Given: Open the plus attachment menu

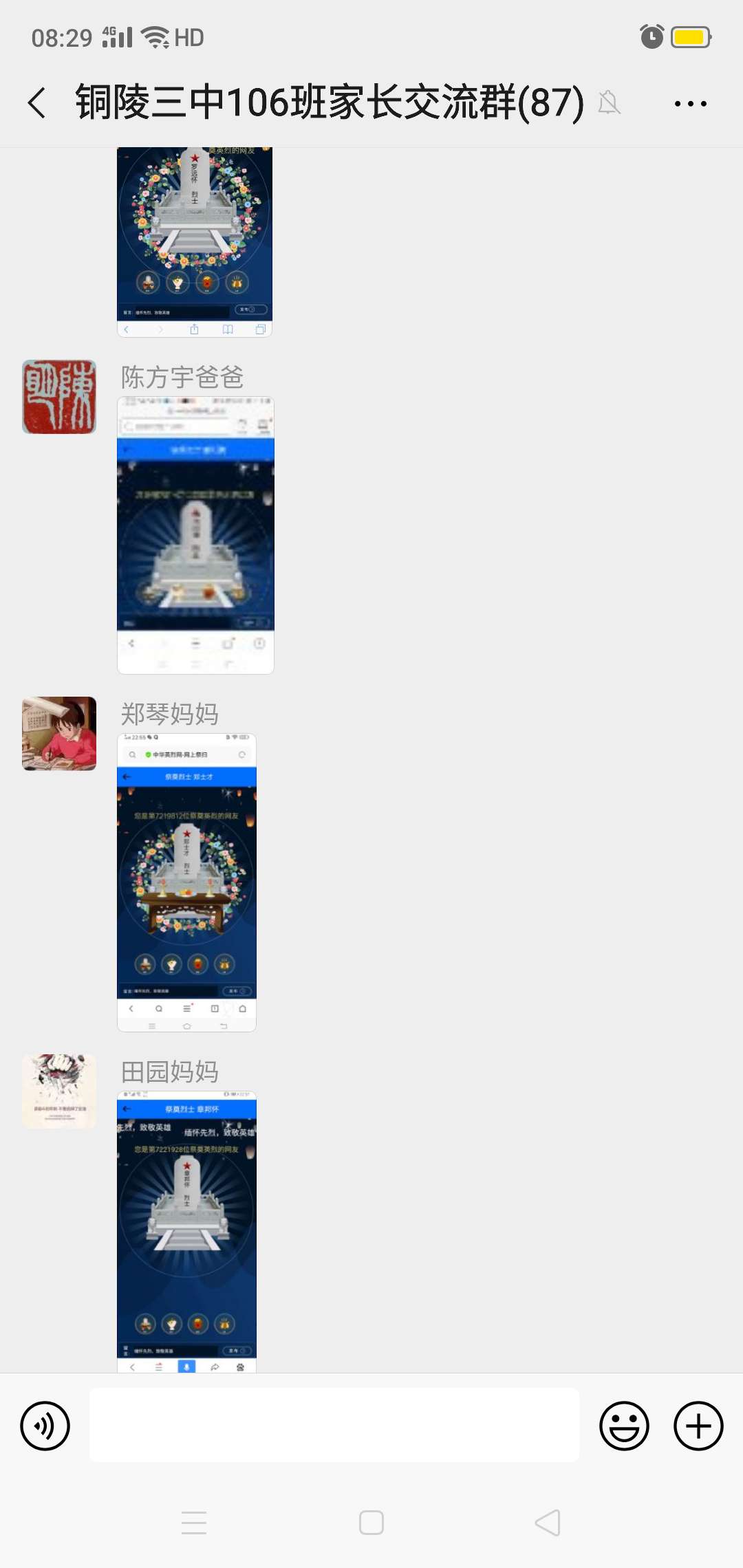Looking at the screenshot, I should [x=698, y=1426].
